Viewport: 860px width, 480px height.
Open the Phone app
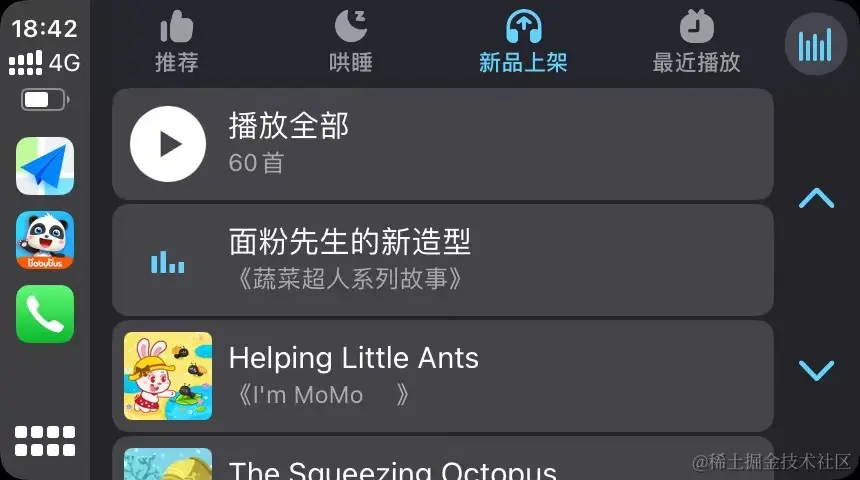point(45,314)
